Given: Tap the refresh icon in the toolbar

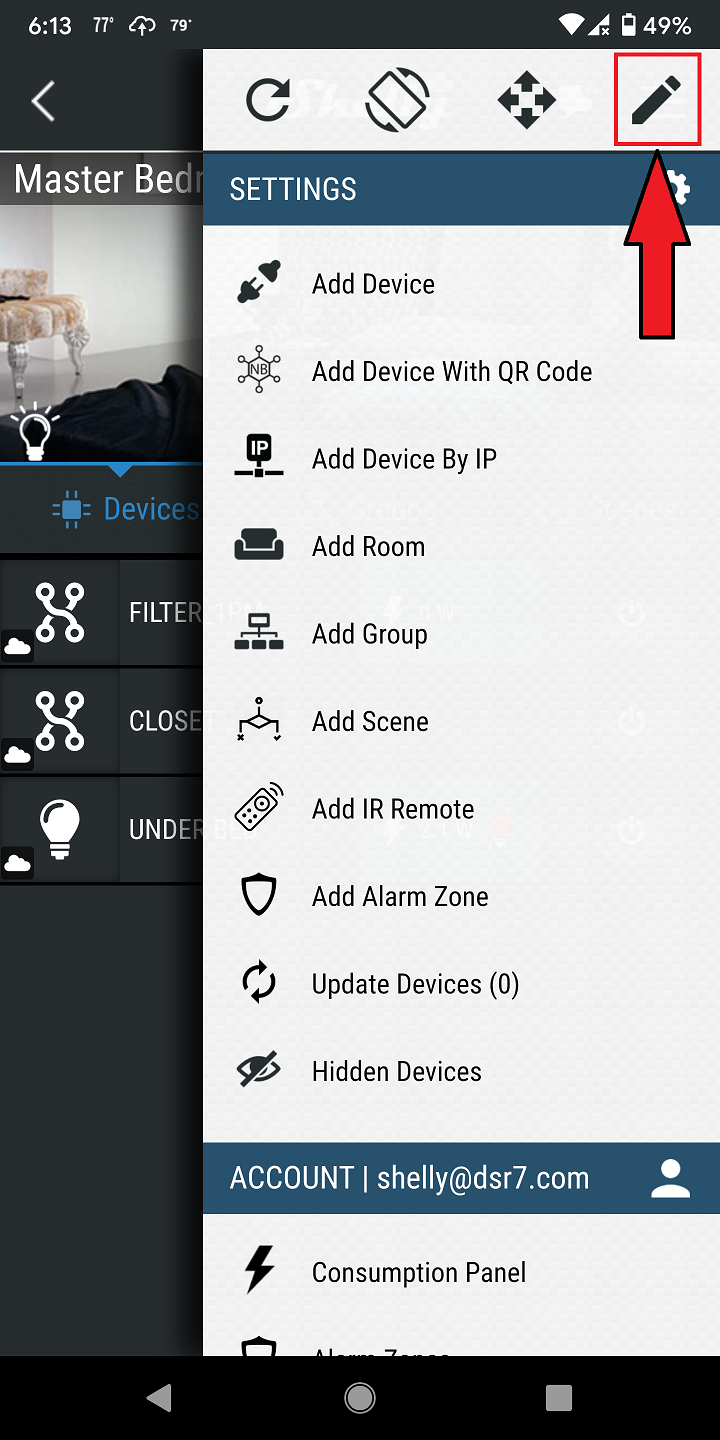Looking at the screenshot, I should point(268,101).
